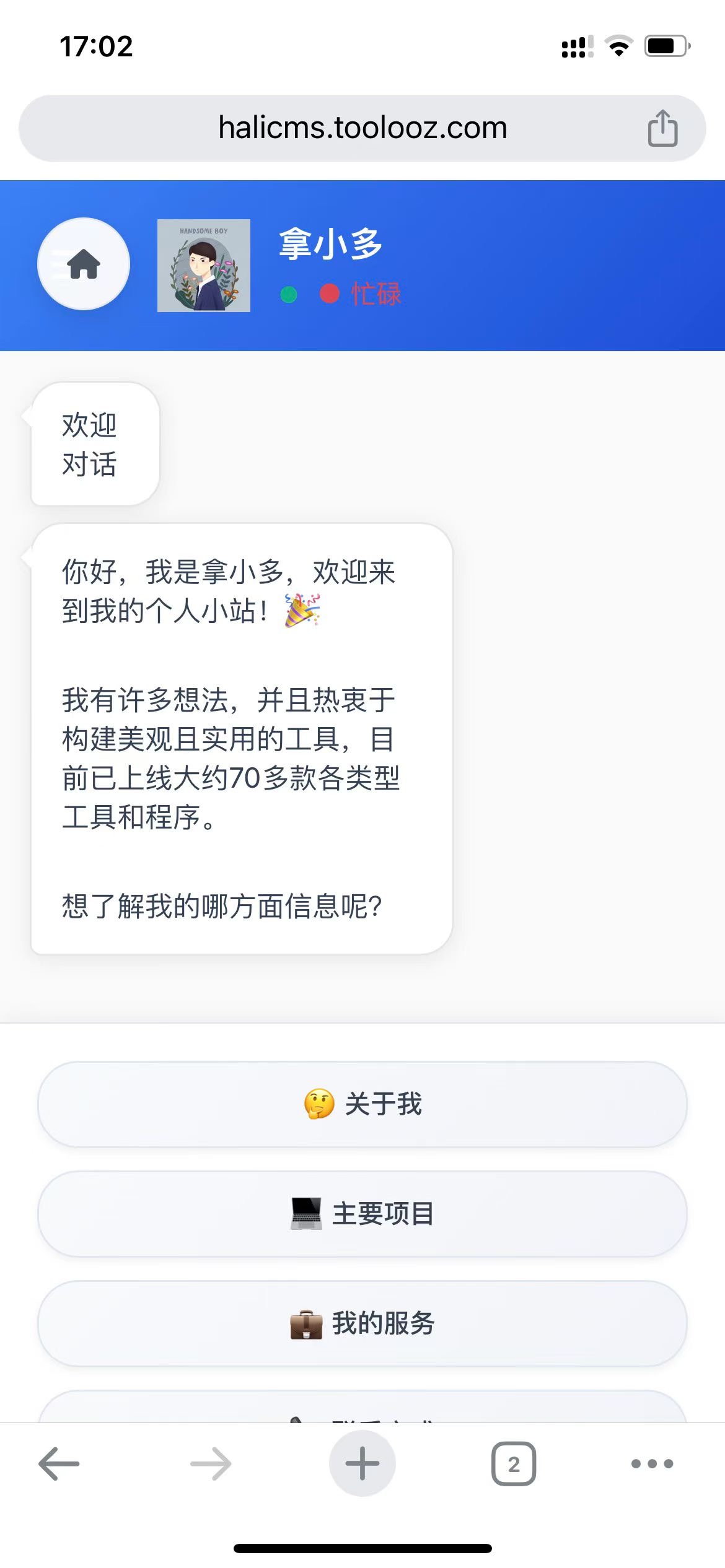Select the 主要项目 option

point(362,1213)
